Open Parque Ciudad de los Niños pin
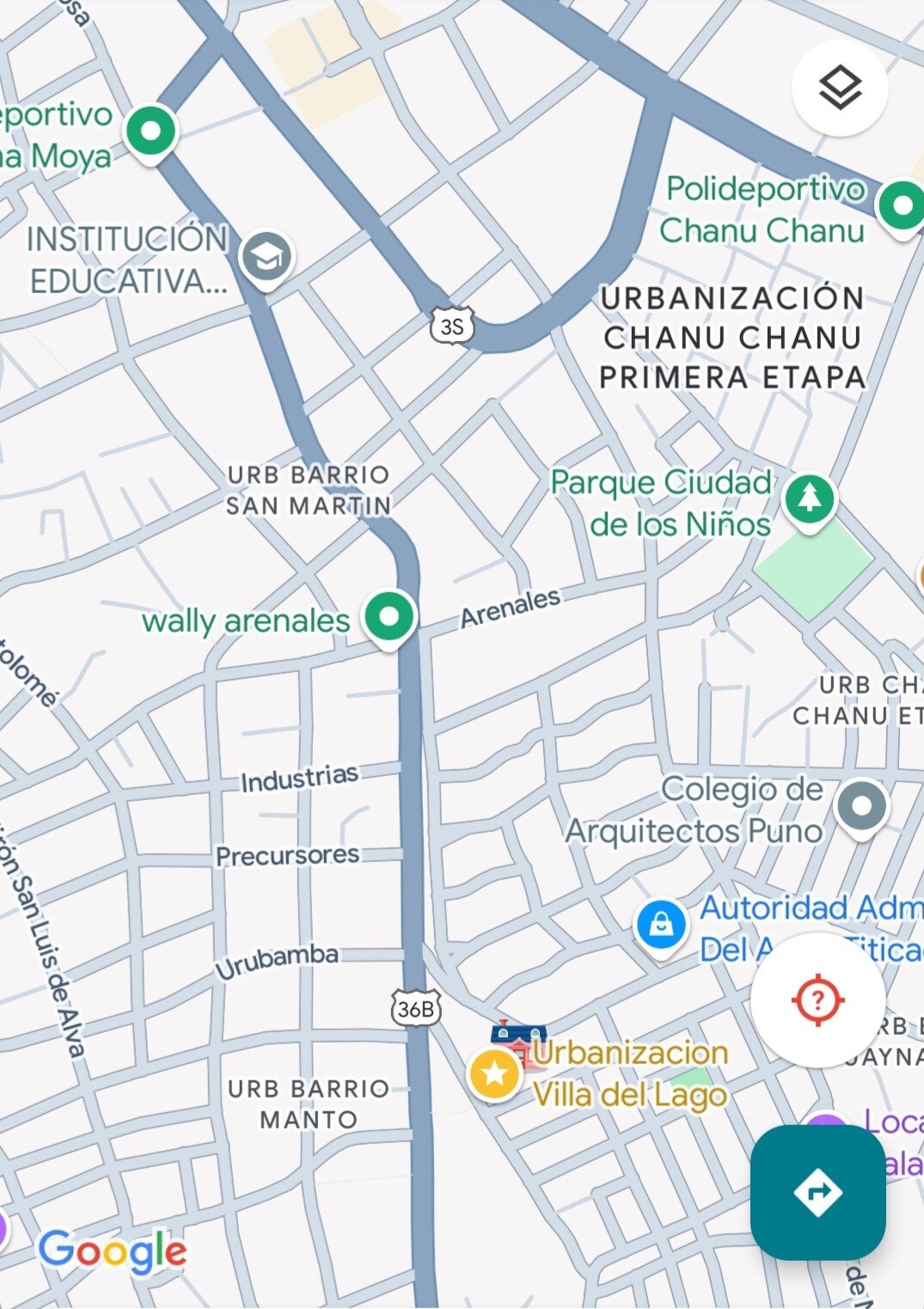This screenshot has height=1309, width=924. (810, 499)
